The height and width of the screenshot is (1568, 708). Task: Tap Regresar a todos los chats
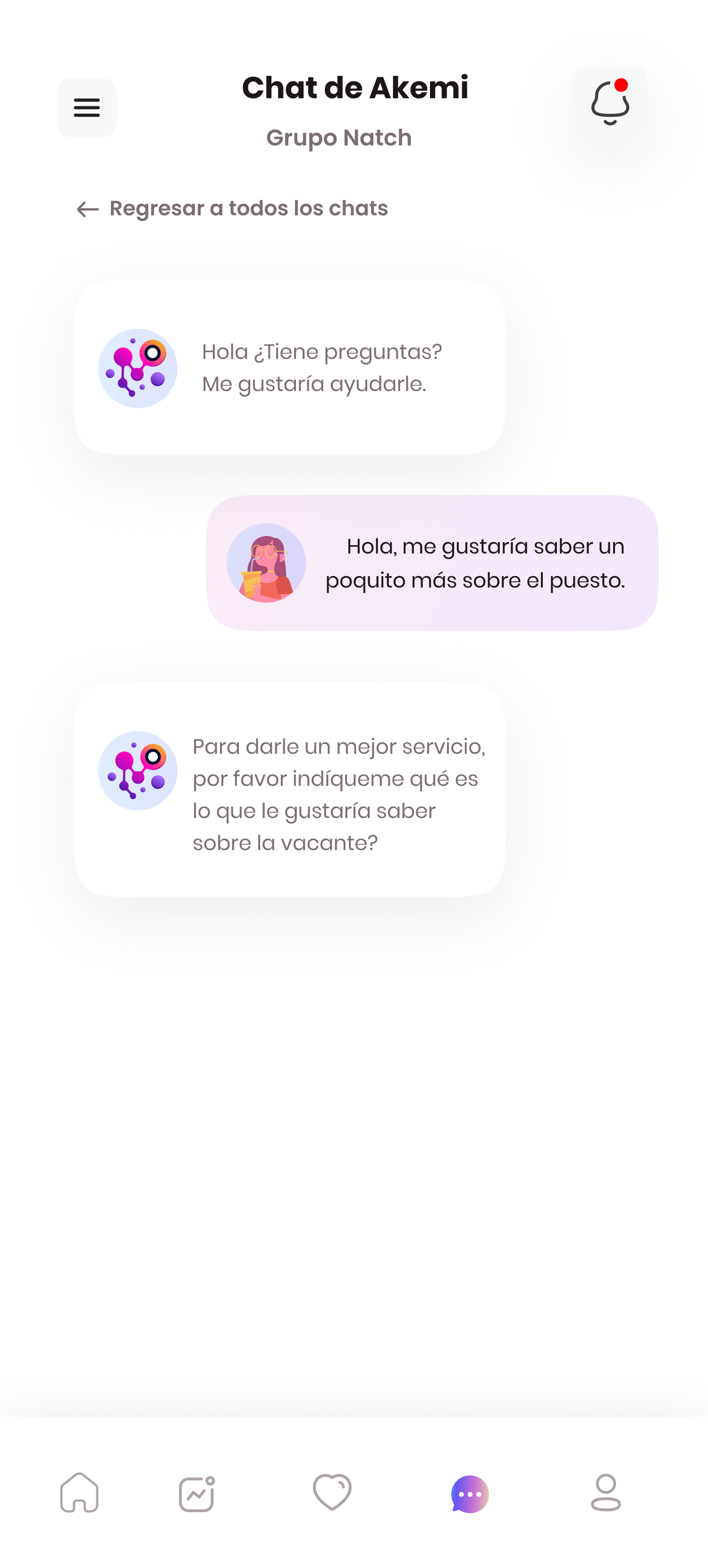[232, 209]
